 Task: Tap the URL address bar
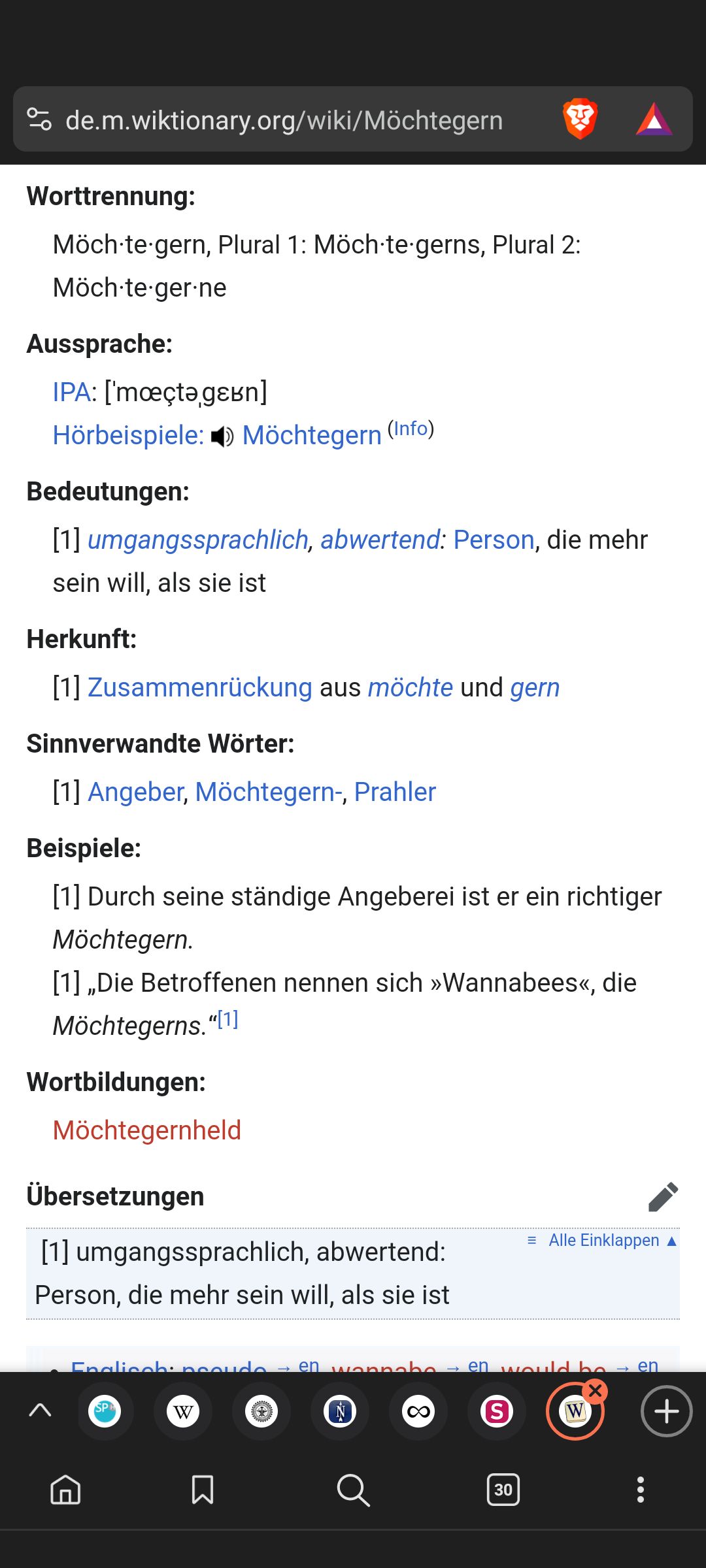coord(284,120)
